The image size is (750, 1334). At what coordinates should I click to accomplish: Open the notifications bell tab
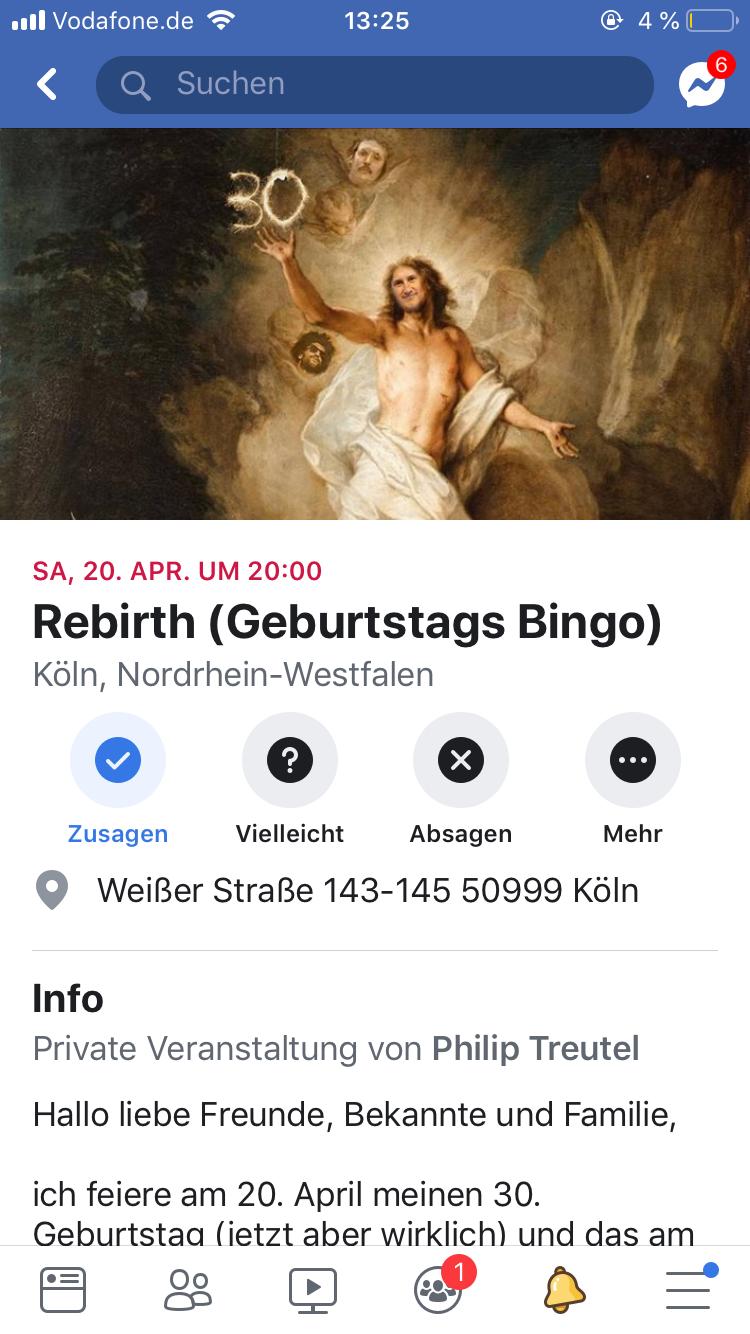[x=563, y=1290]
